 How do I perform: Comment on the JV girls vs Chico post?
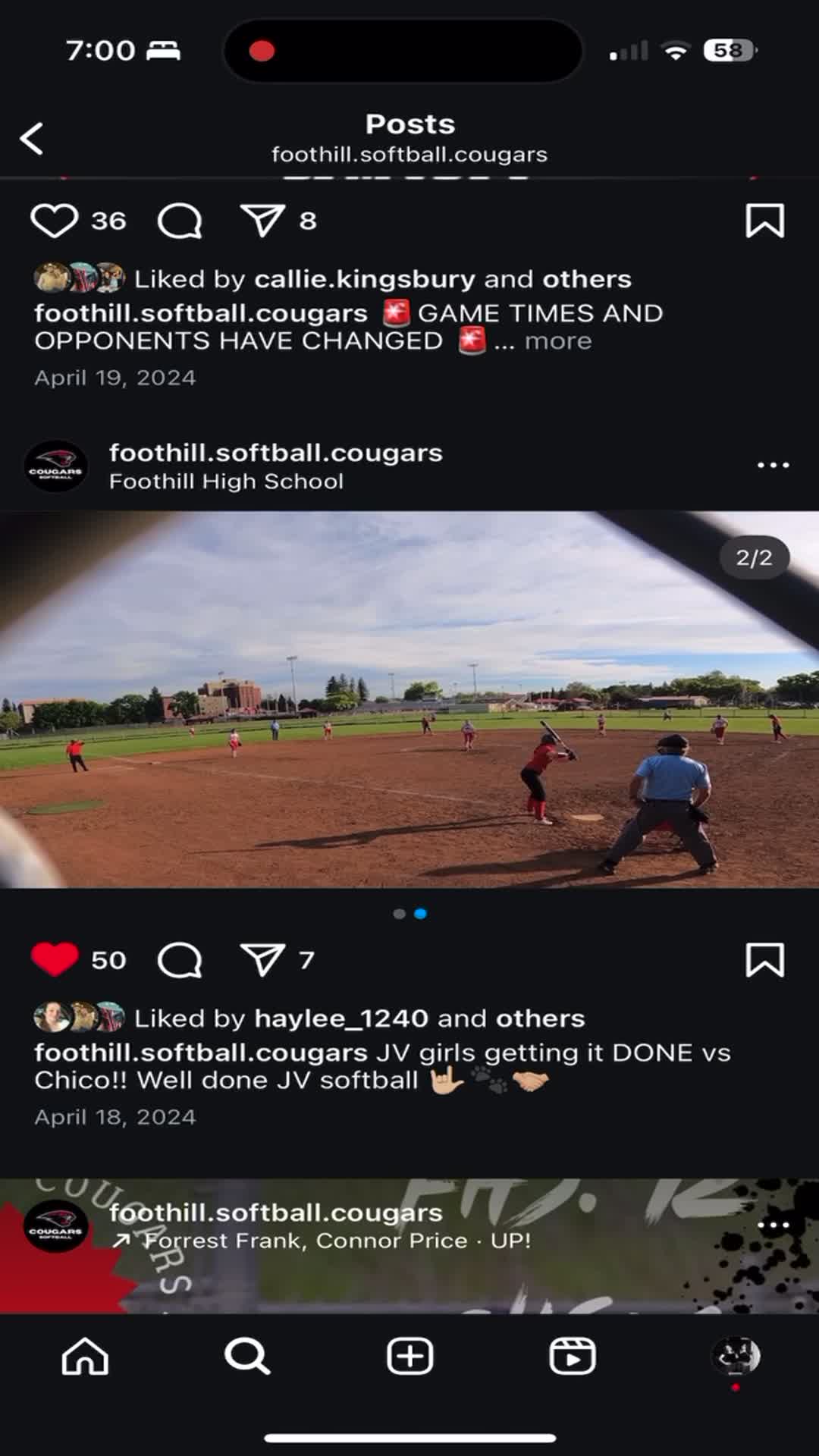click(x=180, y=960)
